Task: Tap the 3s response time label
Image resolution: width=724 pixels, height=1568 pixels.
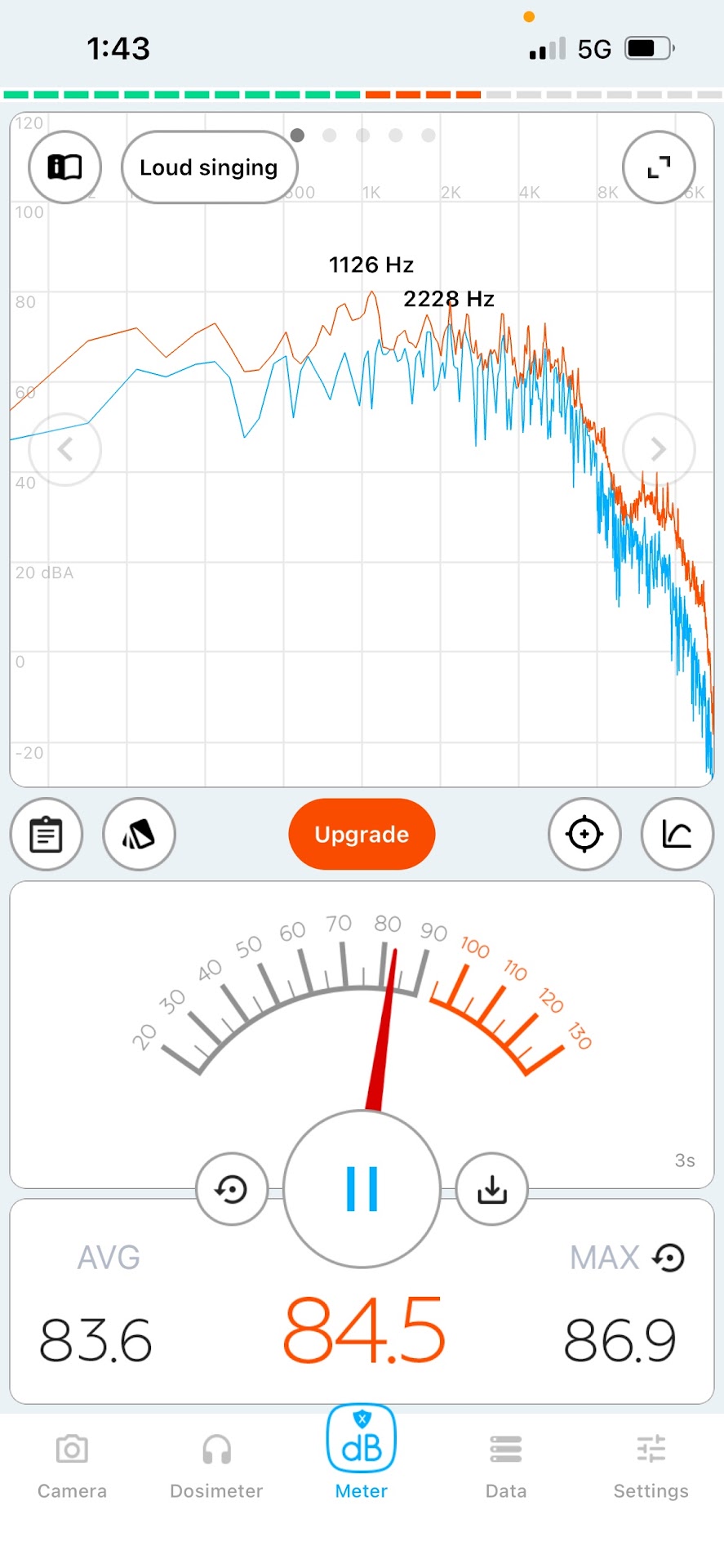Action: [685, 1160]
